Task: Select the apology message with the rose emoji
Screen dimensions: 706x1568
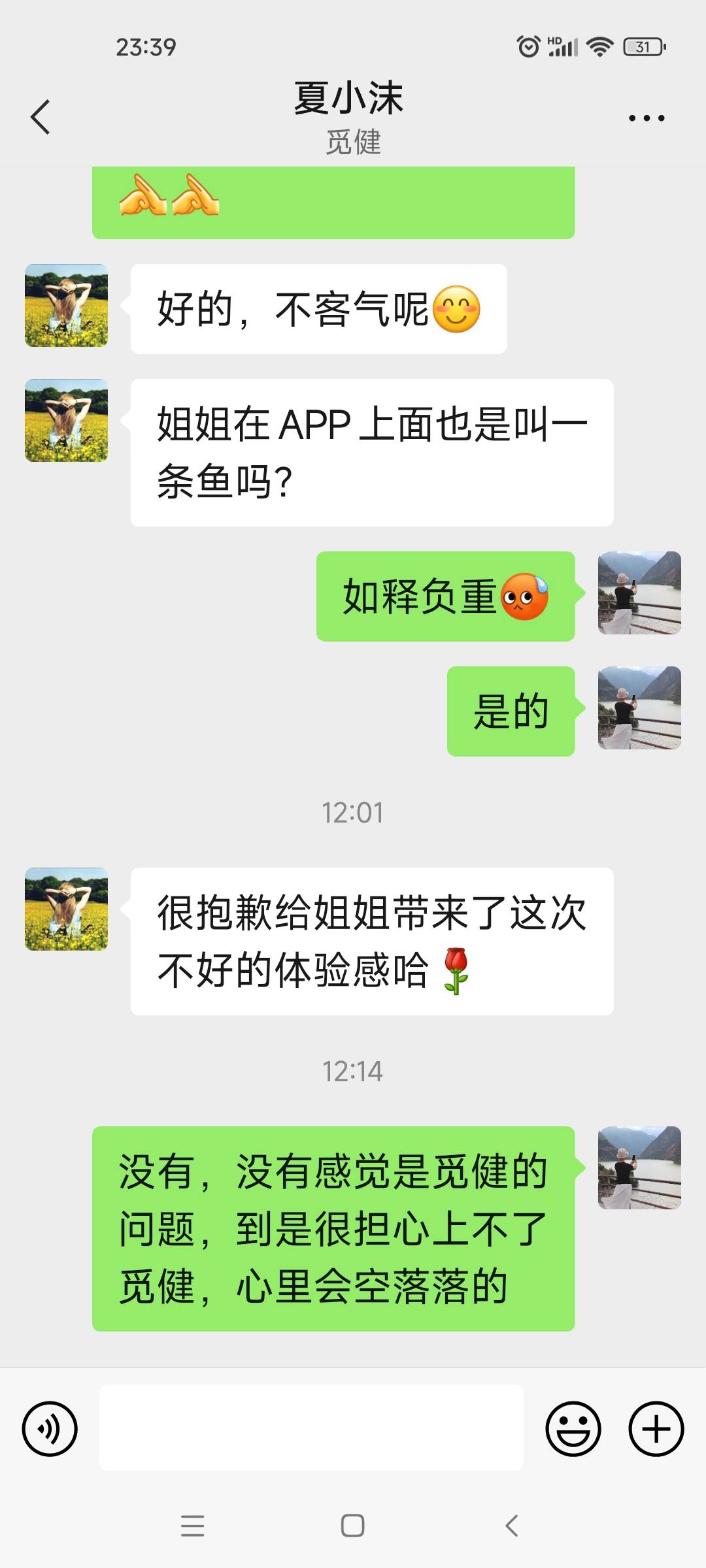Action: (x=373, y=947)
